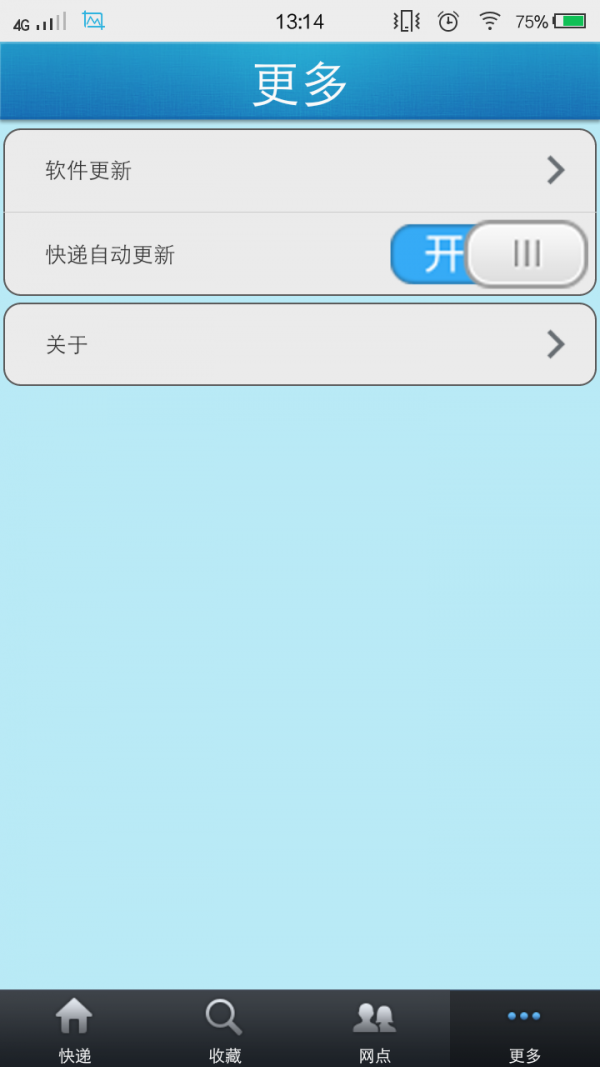Switch to the 网点 tab
This screenshot has height=1067, width=600.
point(375,1029)
